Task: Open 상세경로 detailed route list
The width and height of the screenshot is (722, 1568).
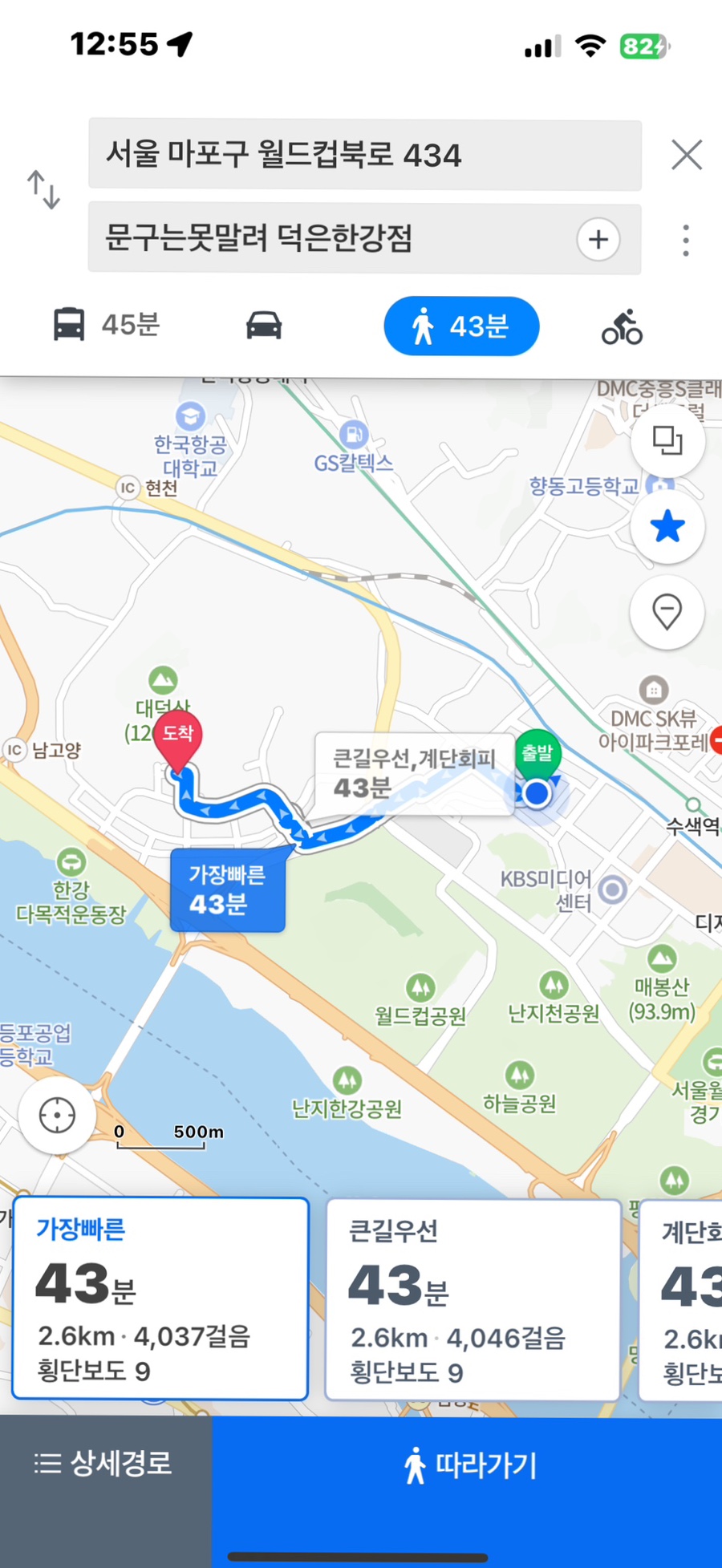Action: point(105,1464)
